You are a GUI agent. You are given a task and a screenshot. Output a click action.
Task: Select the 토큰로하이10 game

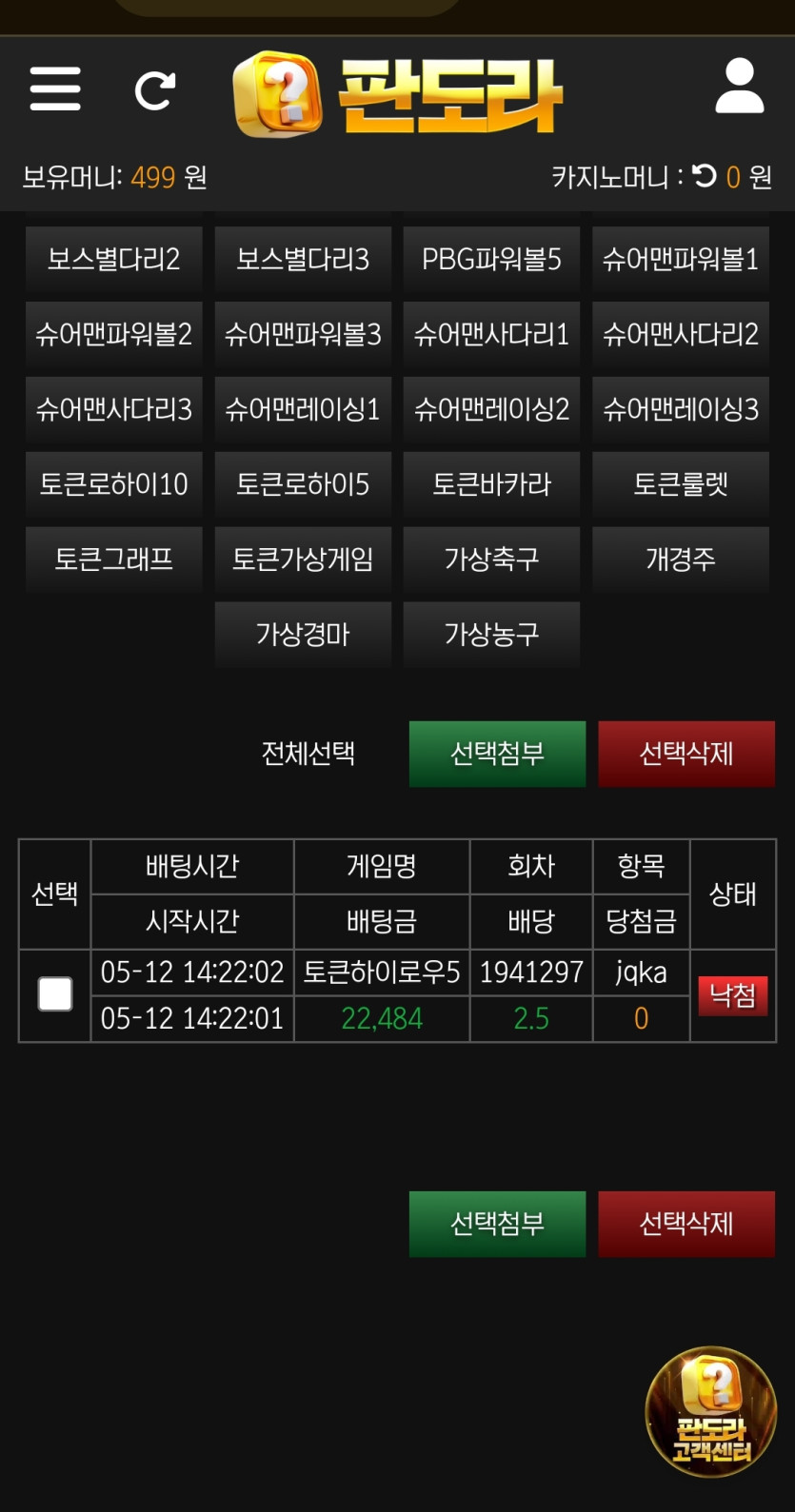(x=113, y=484)
